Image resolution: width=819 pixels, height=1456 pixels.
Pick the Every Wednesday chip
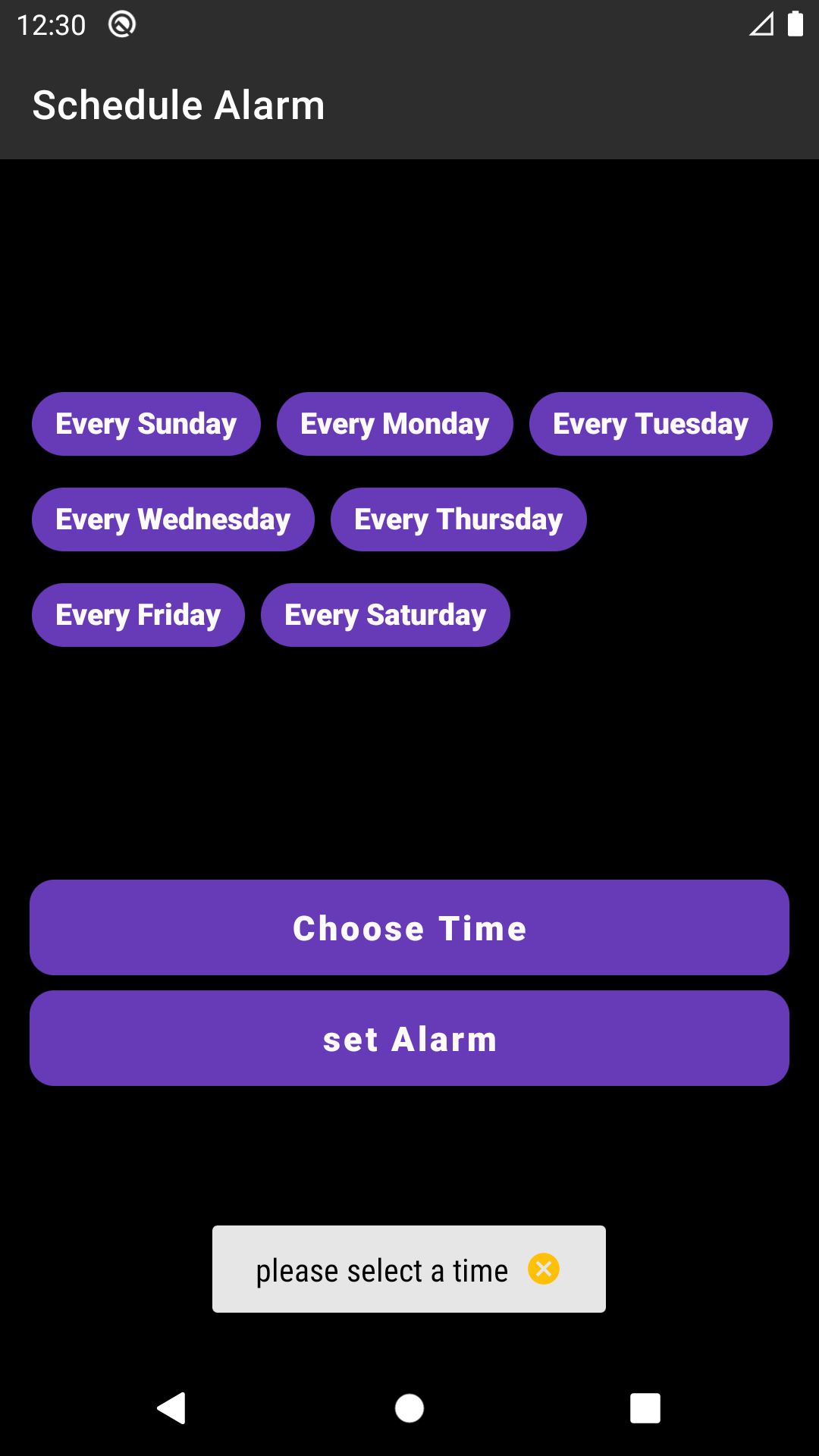[173, 519]
